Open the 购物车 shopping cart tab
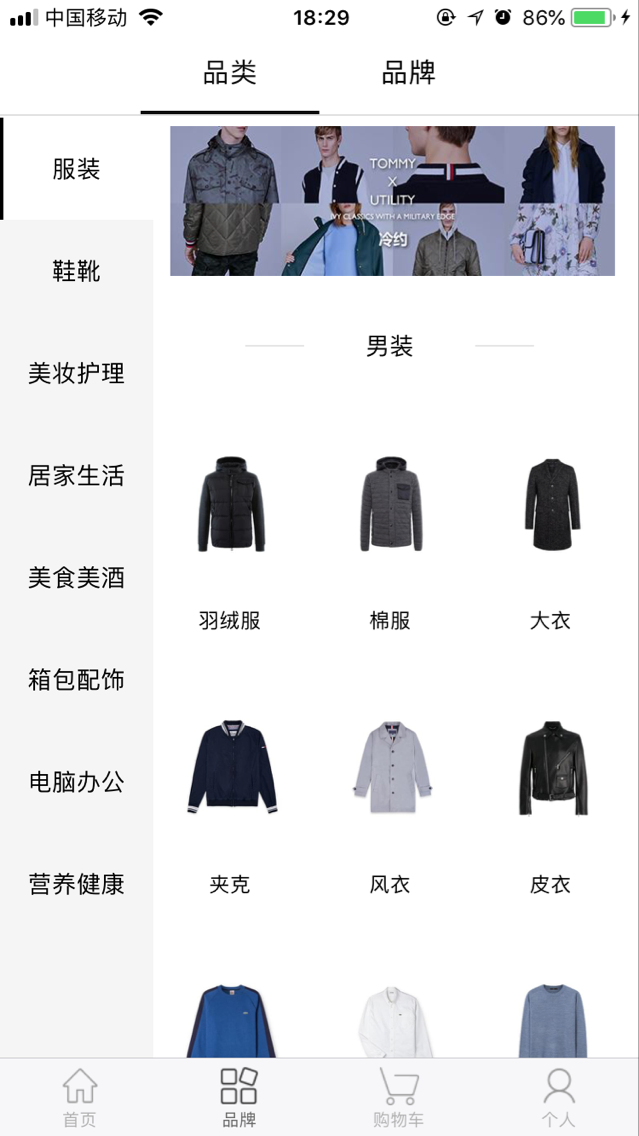 tap(398, 1097)
